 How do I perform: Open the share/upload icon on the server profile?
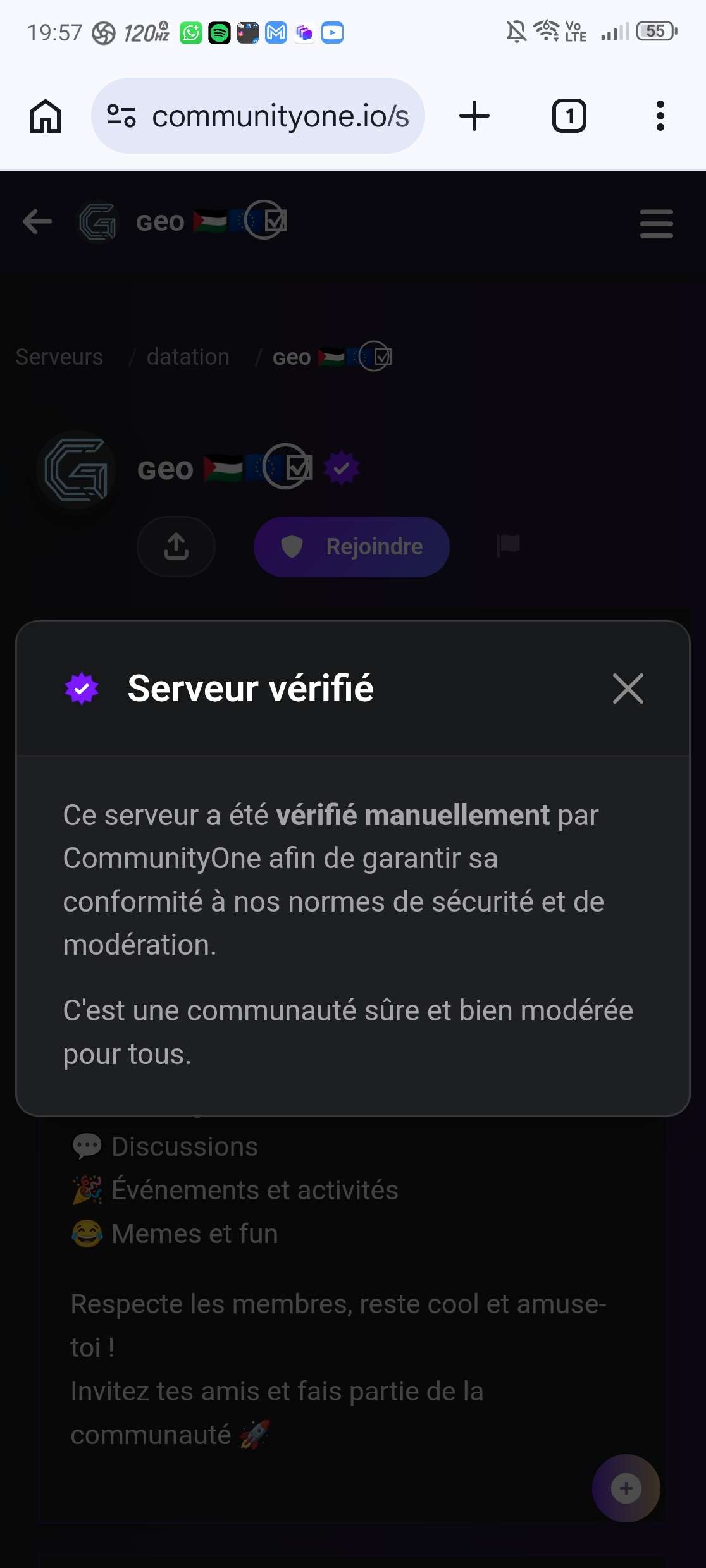pyautogui.click(x=175, y=546)
